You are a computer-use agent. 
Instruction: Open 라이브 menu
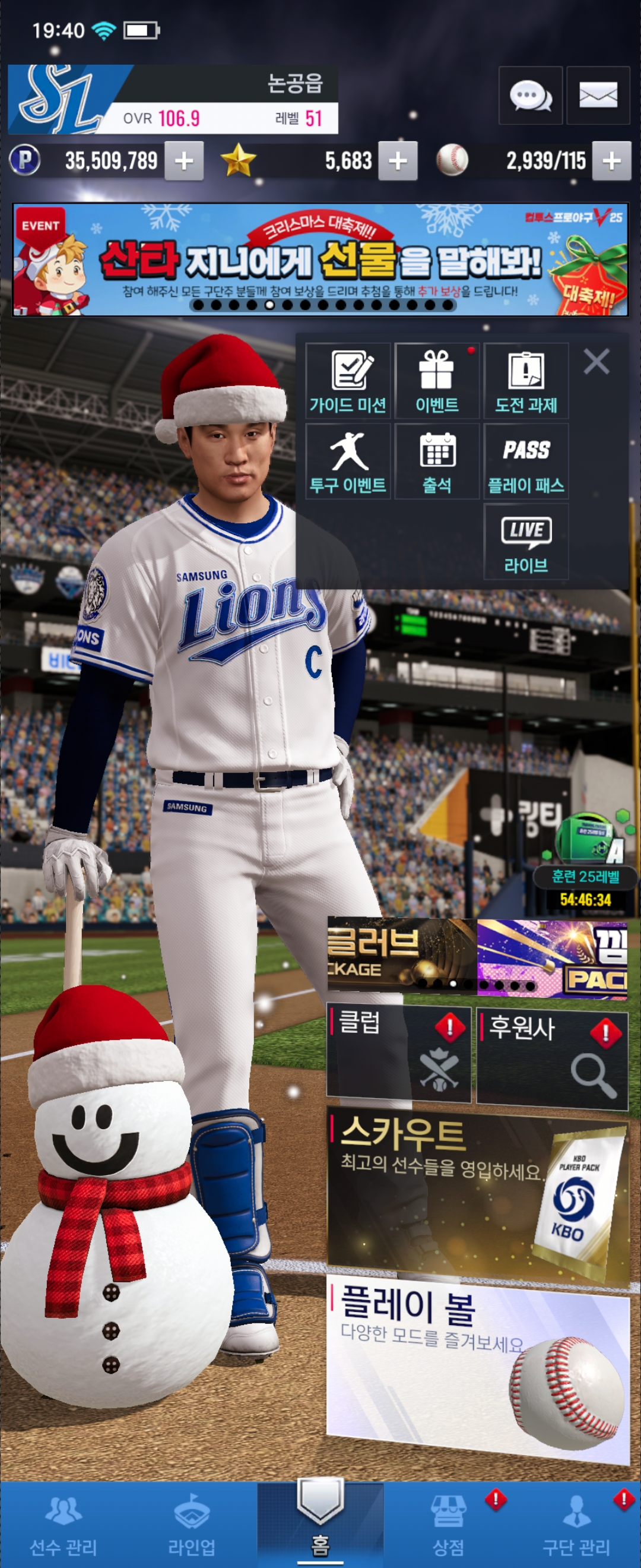[525, 541]
